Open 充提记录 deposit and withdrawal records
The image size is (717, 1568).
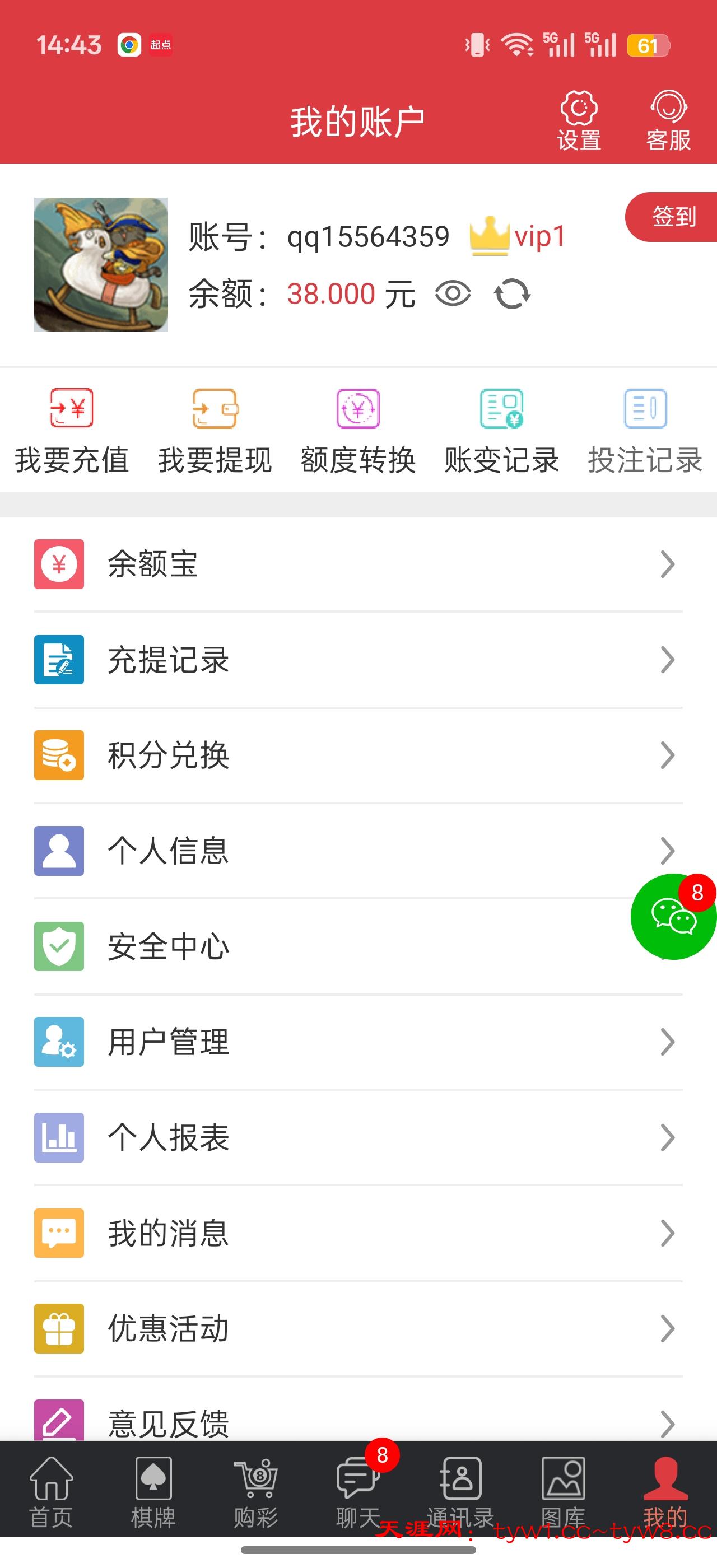click(x=358, y=660)
